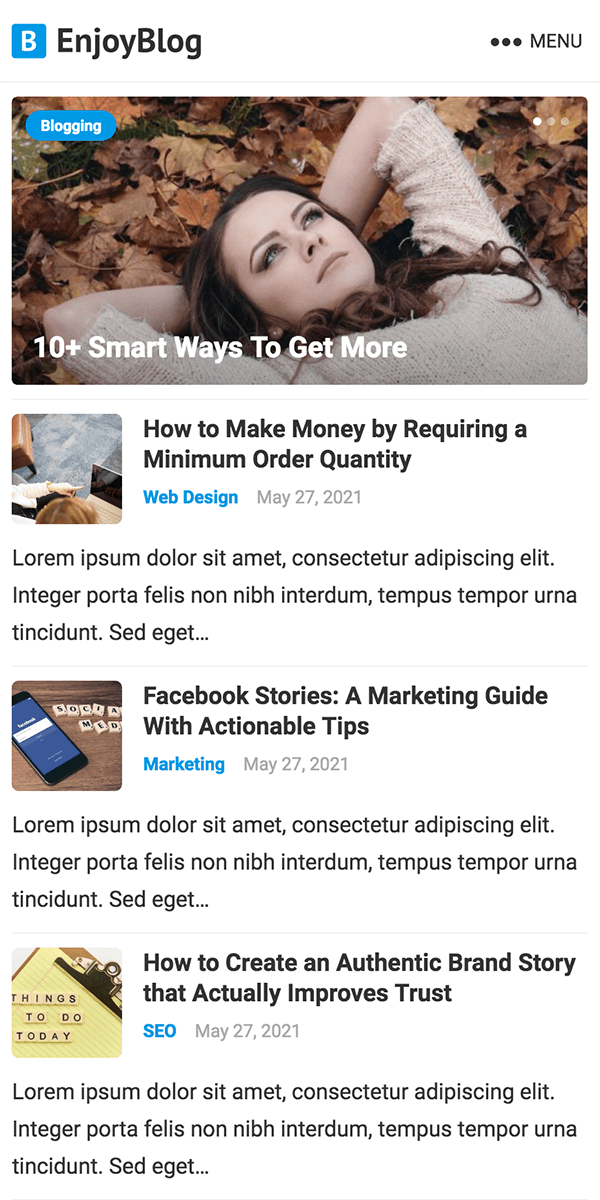
Task: Open the 10+ Smart Ways featured slide
Action: point(220,347)
